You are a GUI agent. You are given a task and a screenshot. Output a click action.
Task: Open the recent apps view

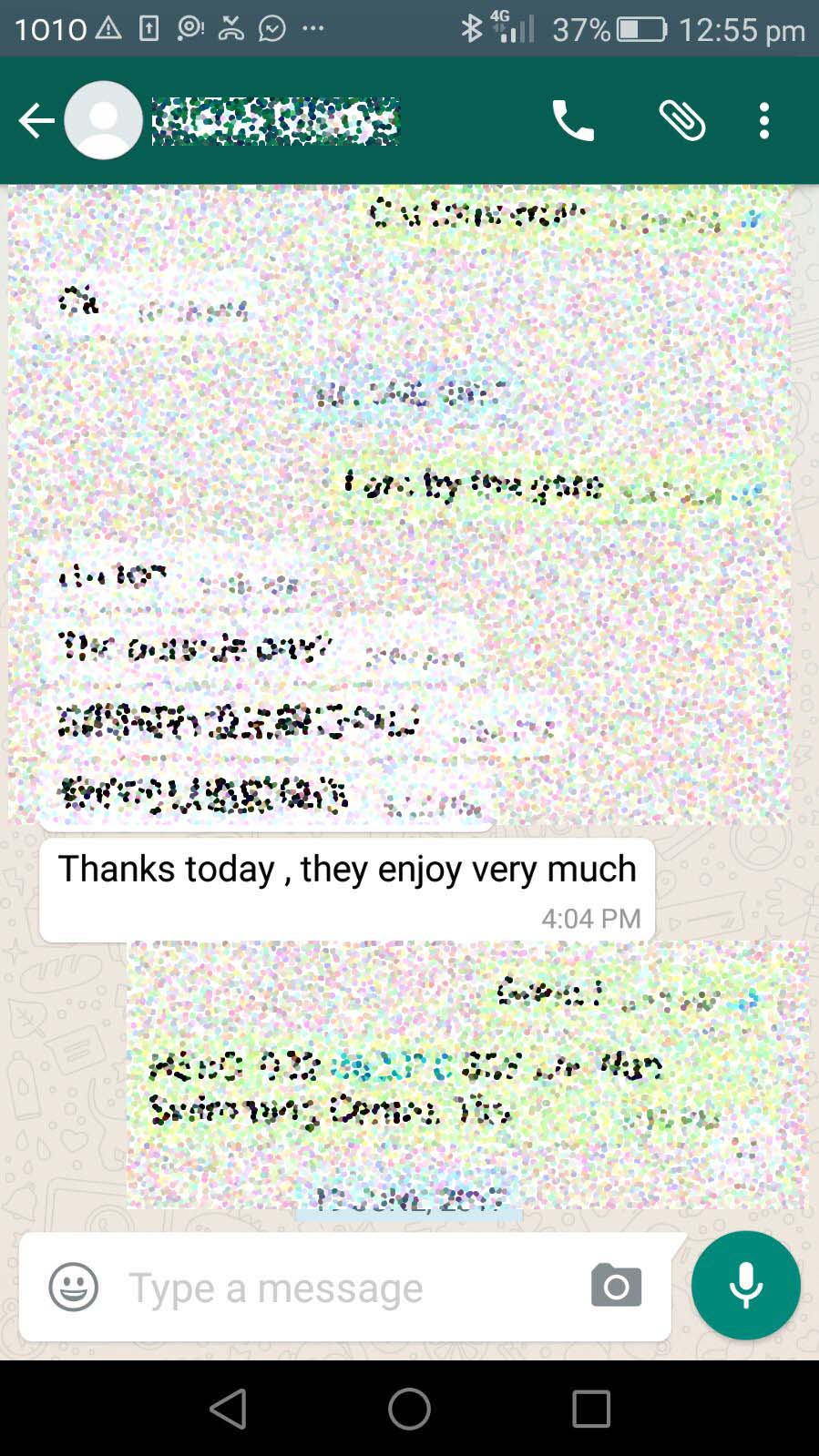(590, 1409)
